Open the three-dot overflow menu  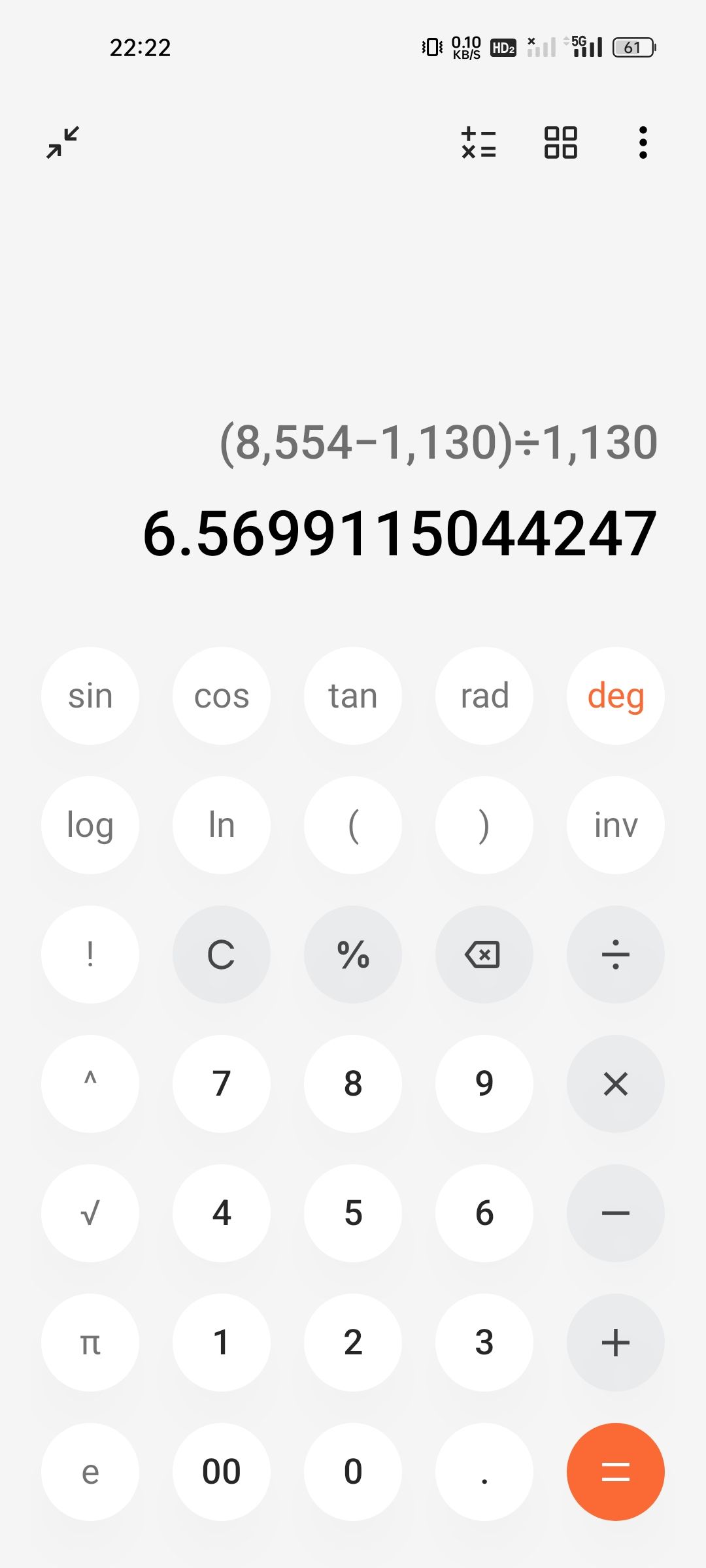pos(643,142)
